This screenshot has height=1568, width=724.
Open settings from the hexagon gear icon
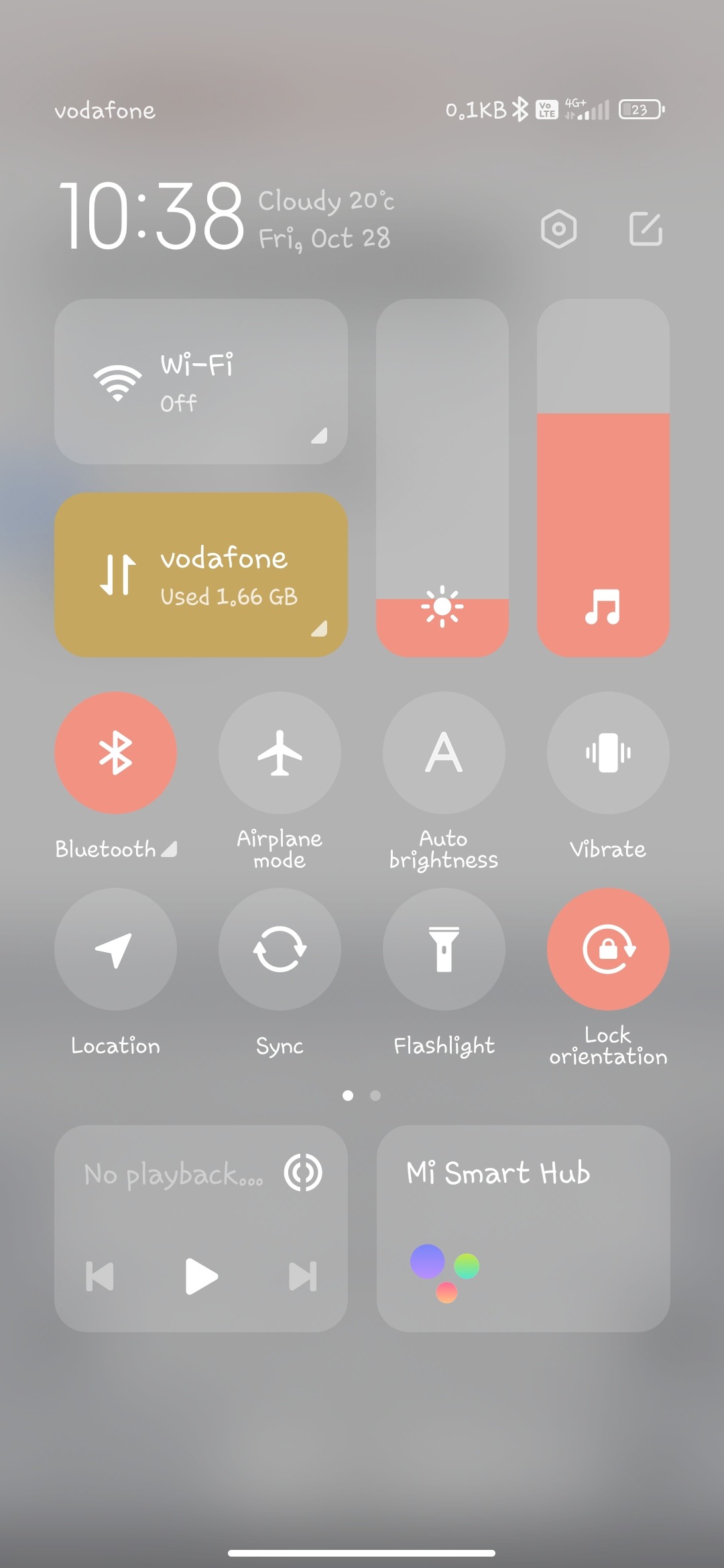click(558, 229)
